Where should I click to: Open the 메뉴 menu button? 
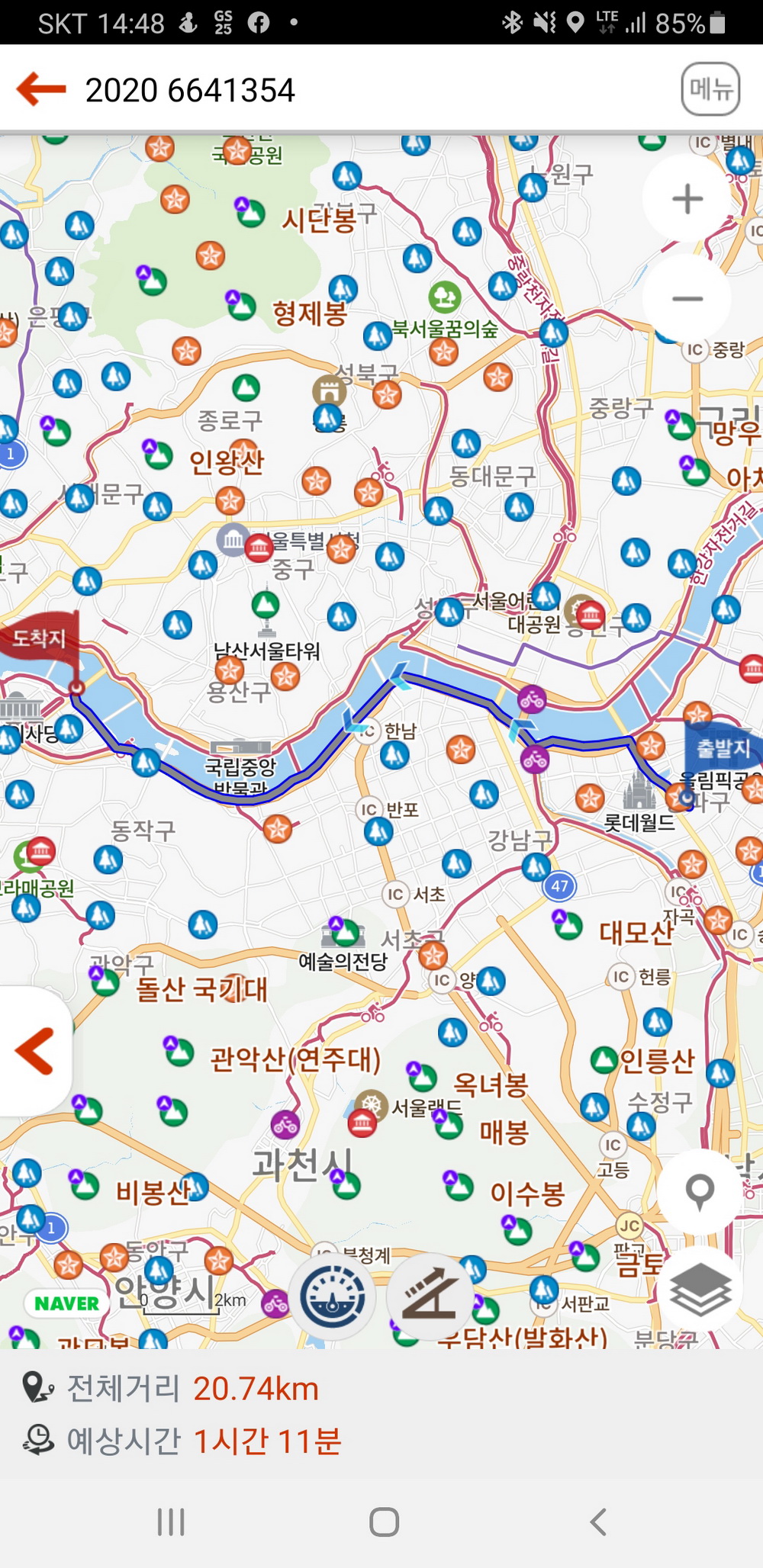coord(710,89)
